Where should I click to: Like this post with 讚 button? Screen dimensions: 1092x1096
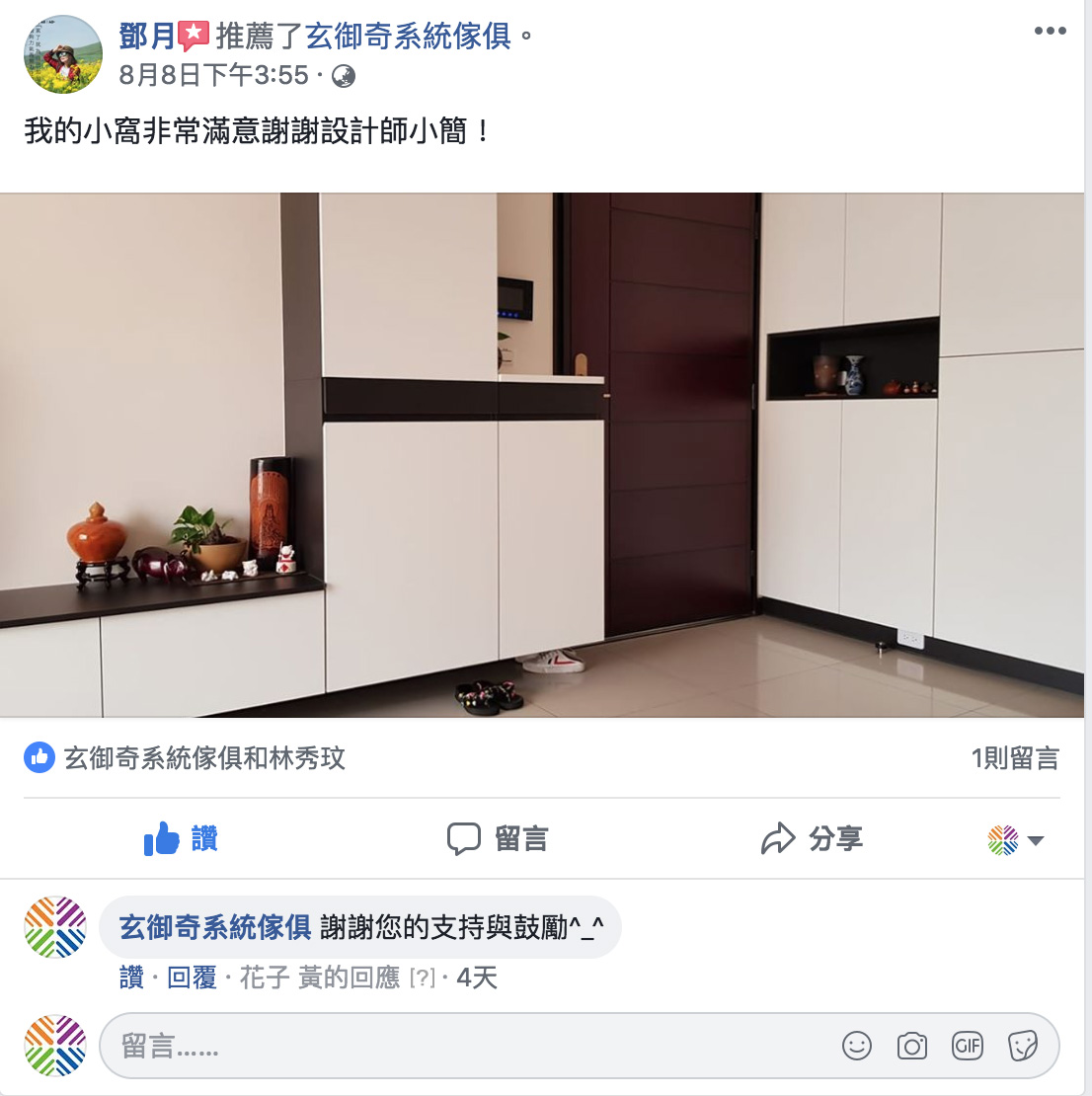(x=181, y=839)
